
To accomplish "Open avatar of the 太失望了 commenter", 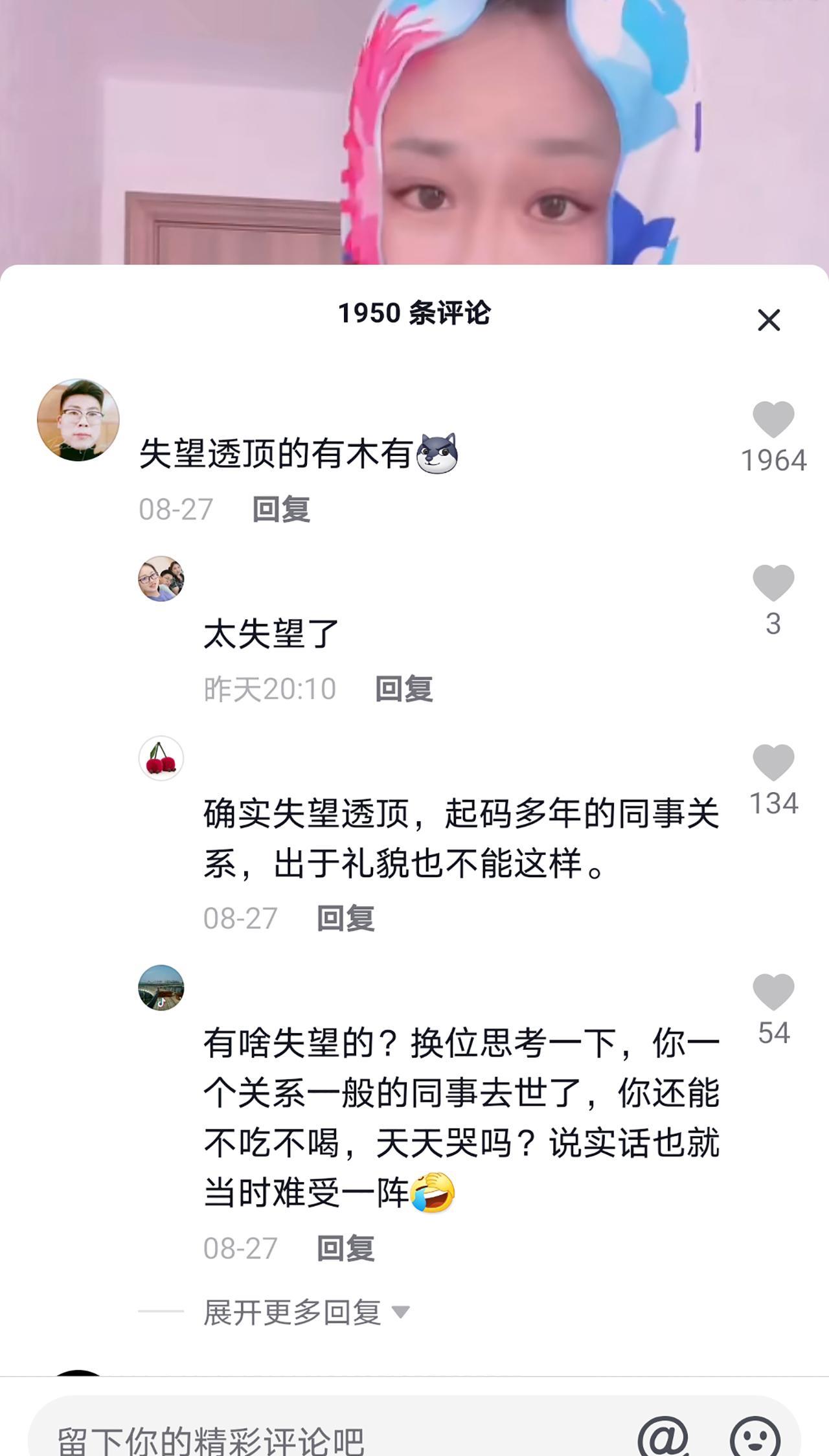I will [x=161, y=578].
